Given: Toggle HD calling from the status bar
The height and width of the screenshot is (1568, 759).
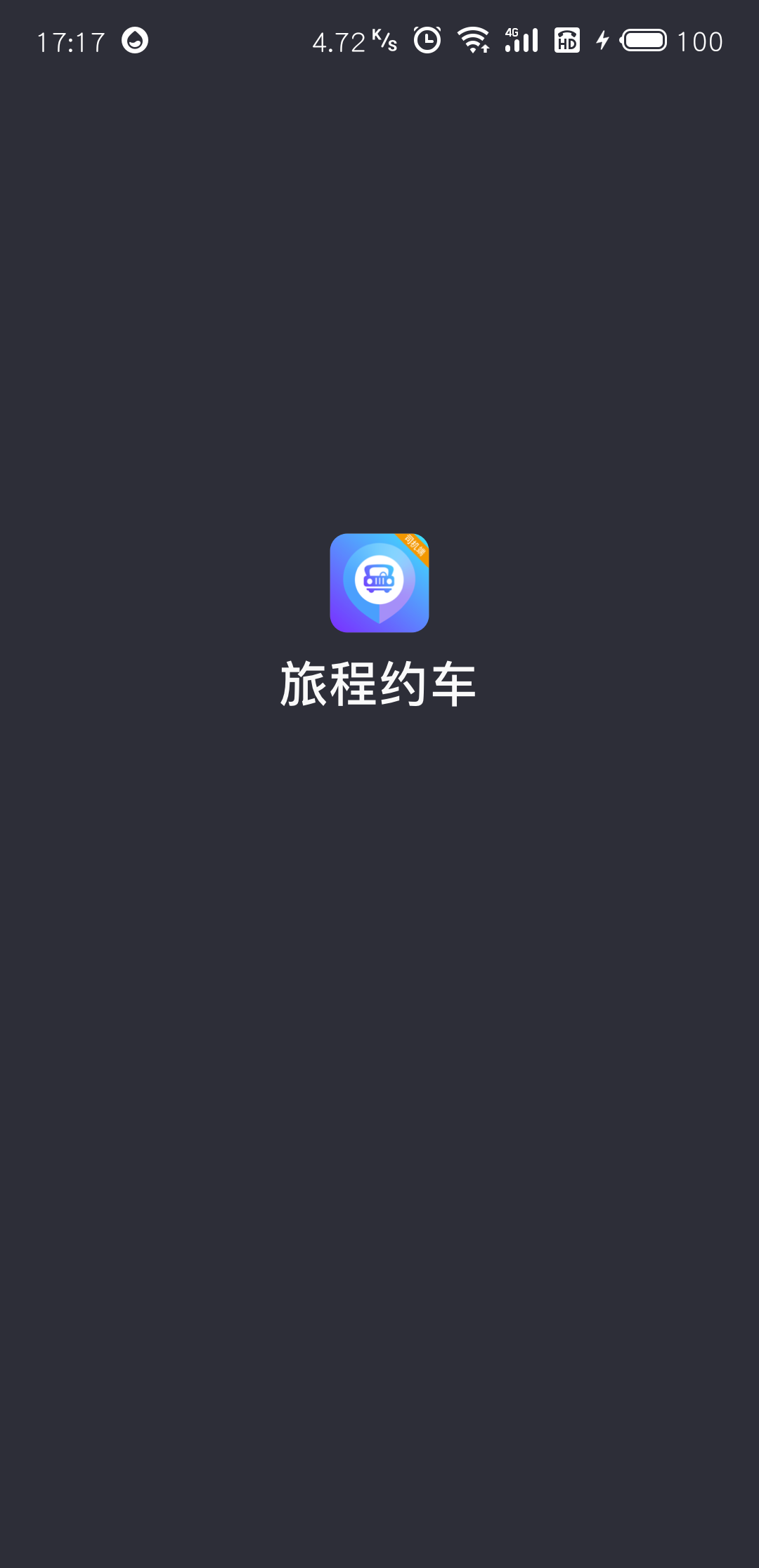Looking at the screenshot, I should click(566, 41).
